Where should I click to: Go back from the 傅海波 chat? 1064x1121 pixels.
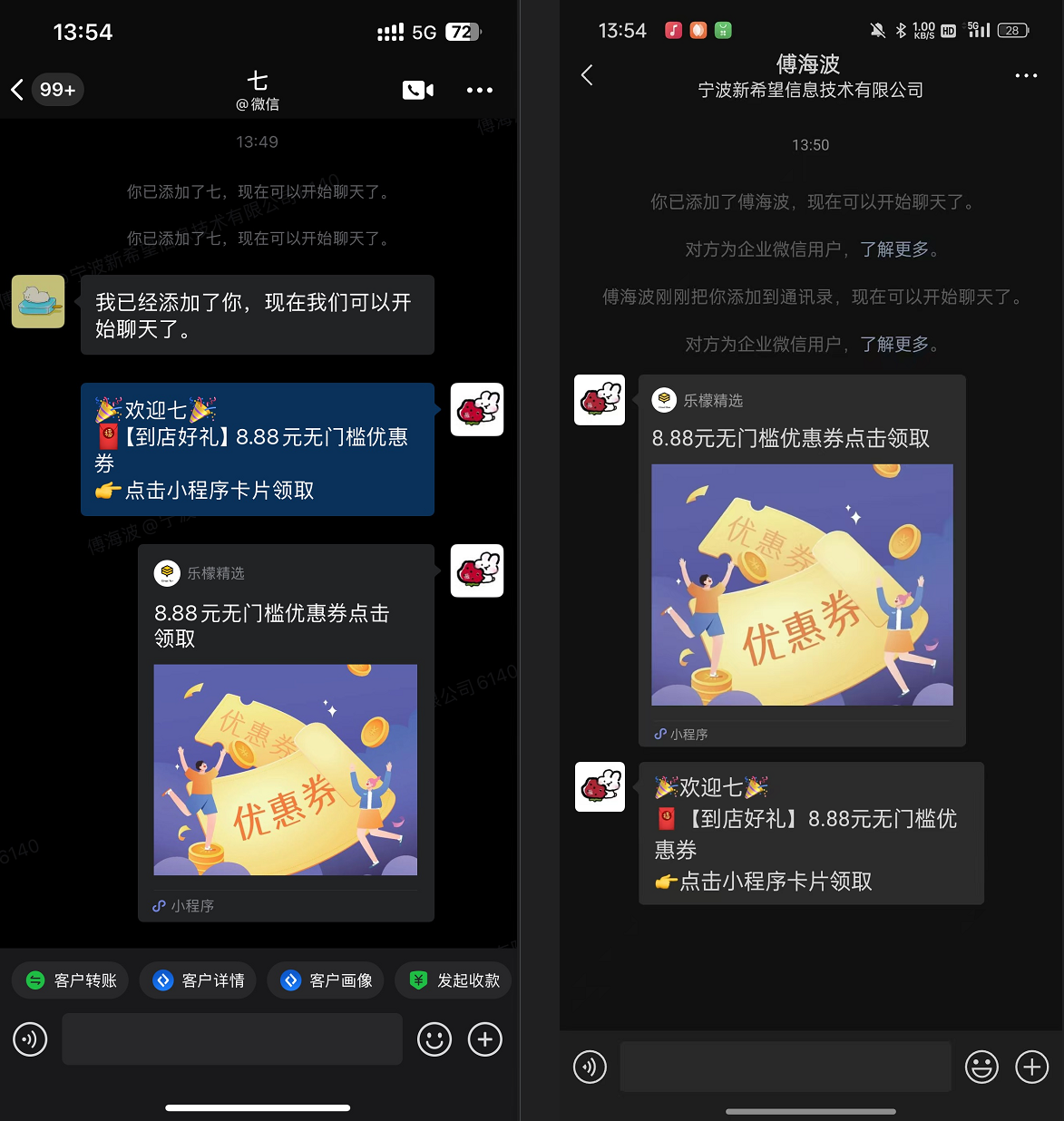(587, 75)
